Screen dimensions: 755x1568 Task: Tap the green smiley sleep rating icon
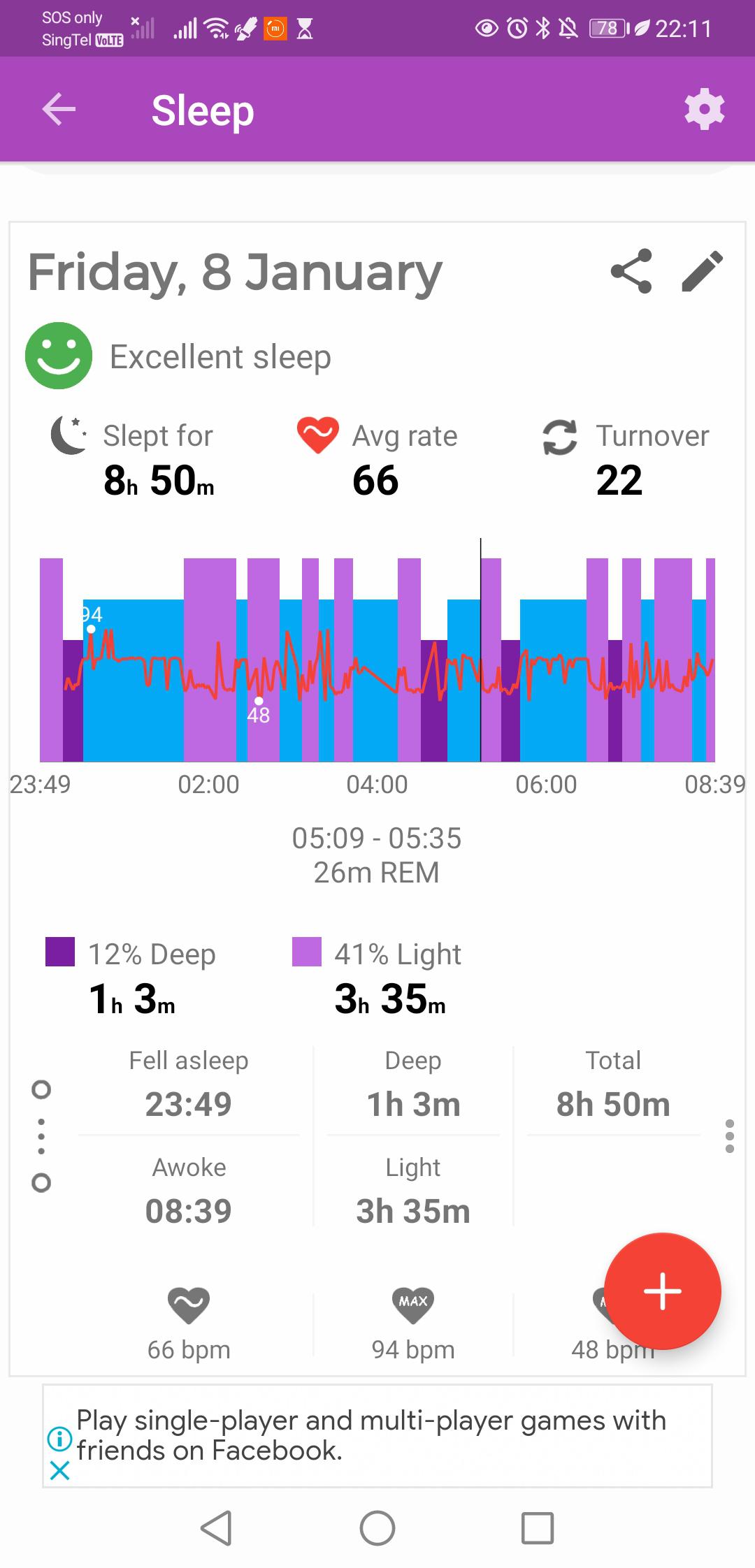pos(59,356)
